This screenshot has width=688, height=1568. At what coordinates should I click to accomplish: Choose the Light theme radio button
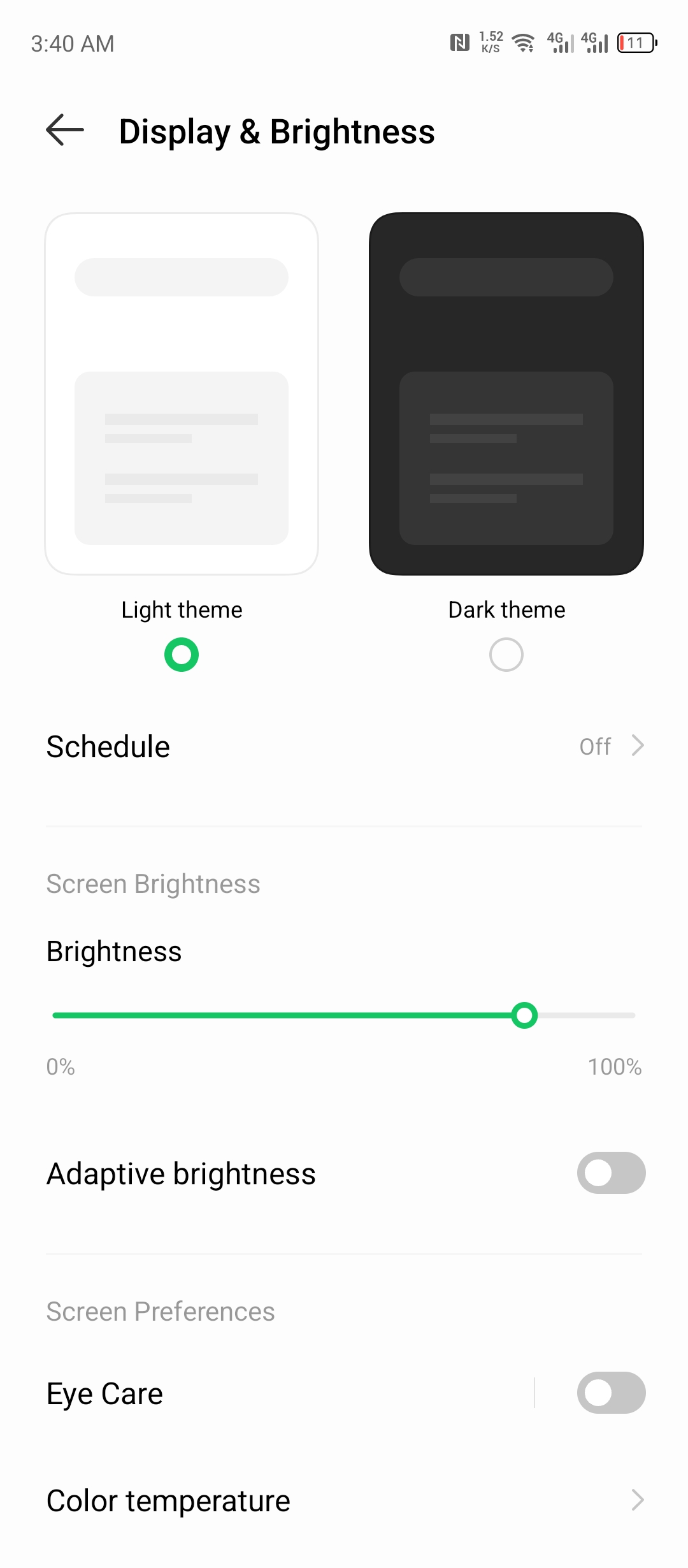pos(182,655)
